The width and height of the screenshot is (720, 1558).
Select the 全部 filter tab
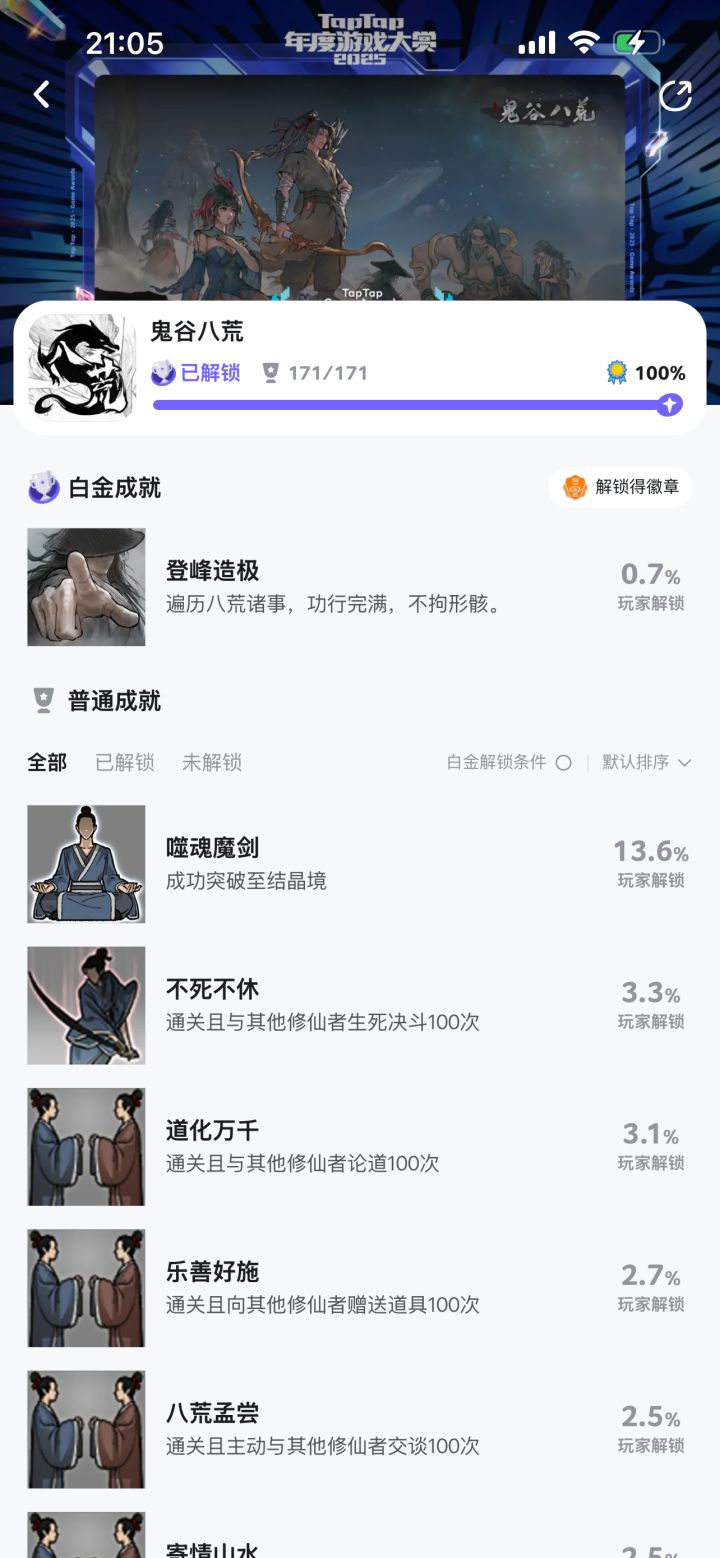46,762
